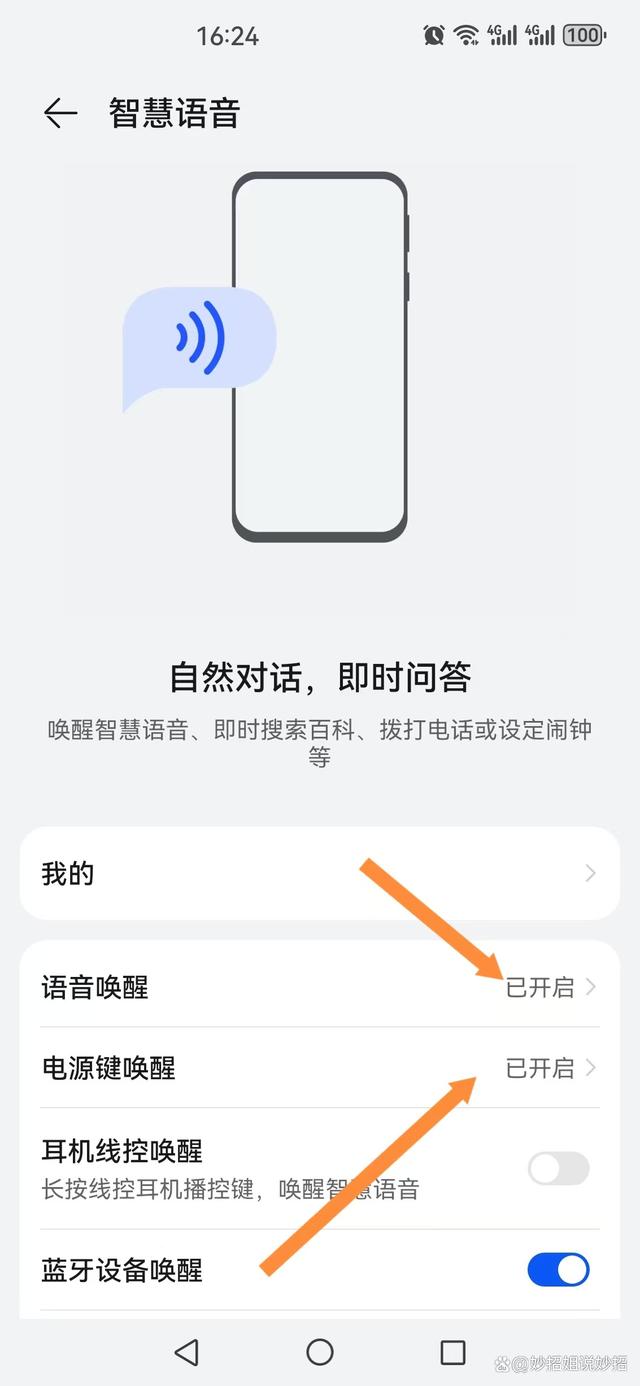Viewport: 640px width, 1386px height.
Task: Open the 我的 row
Action: click(x=319, y=873)
